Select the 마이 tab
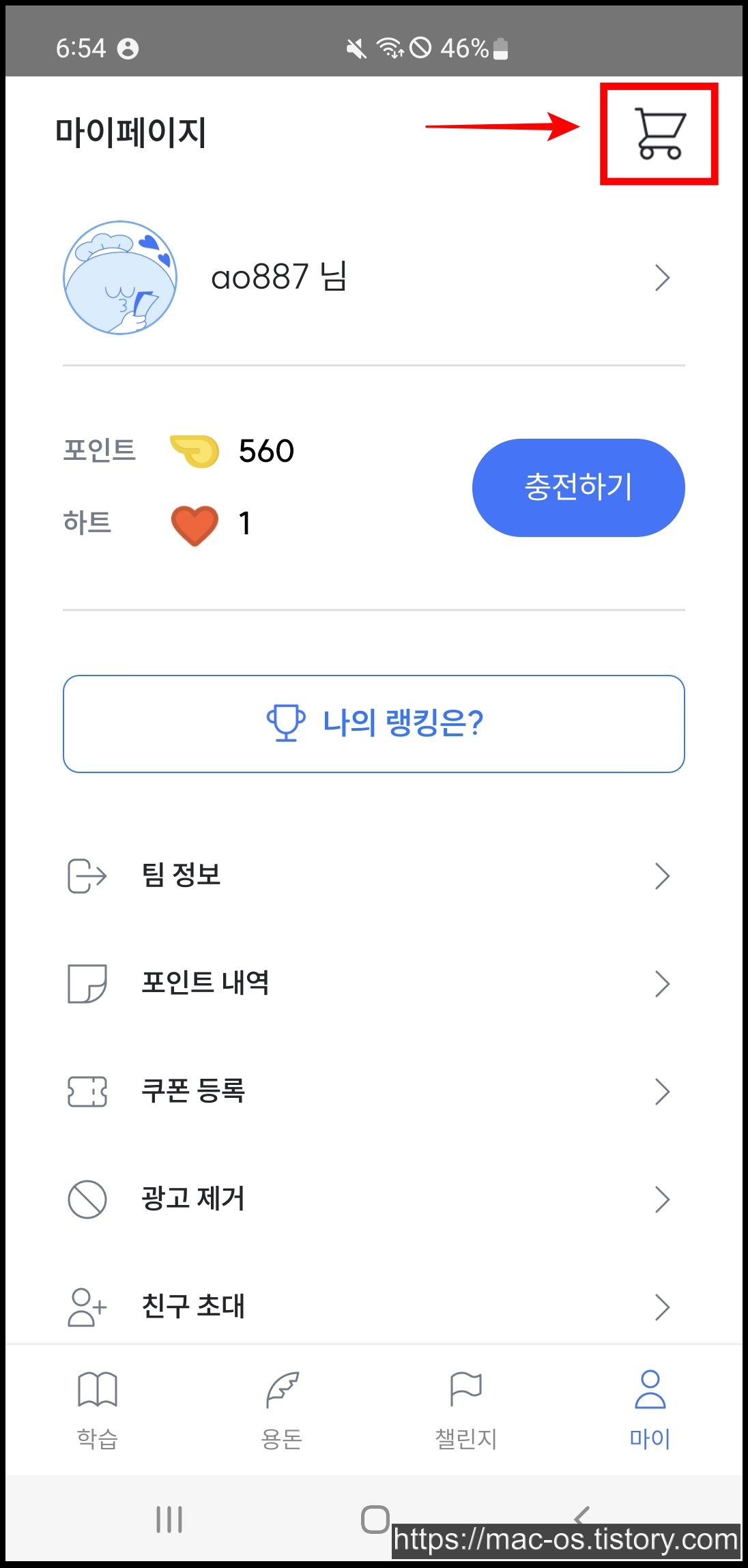This screenshot has height=1568, width=748. pos(650,1410)
